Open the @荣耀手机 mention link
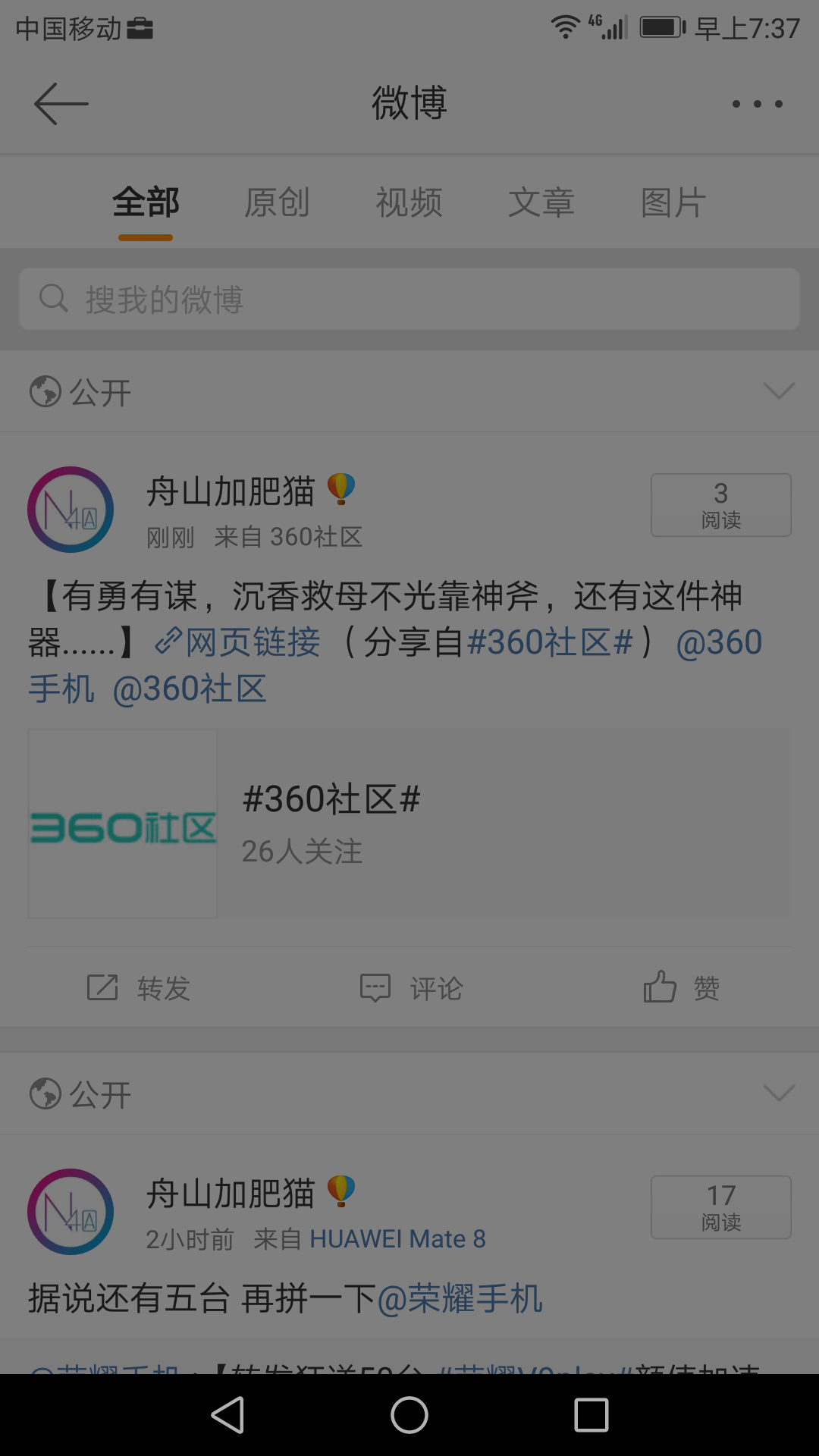This screenshot has height=1456, width=819. pyautogui.click(x=460, y=1298)
